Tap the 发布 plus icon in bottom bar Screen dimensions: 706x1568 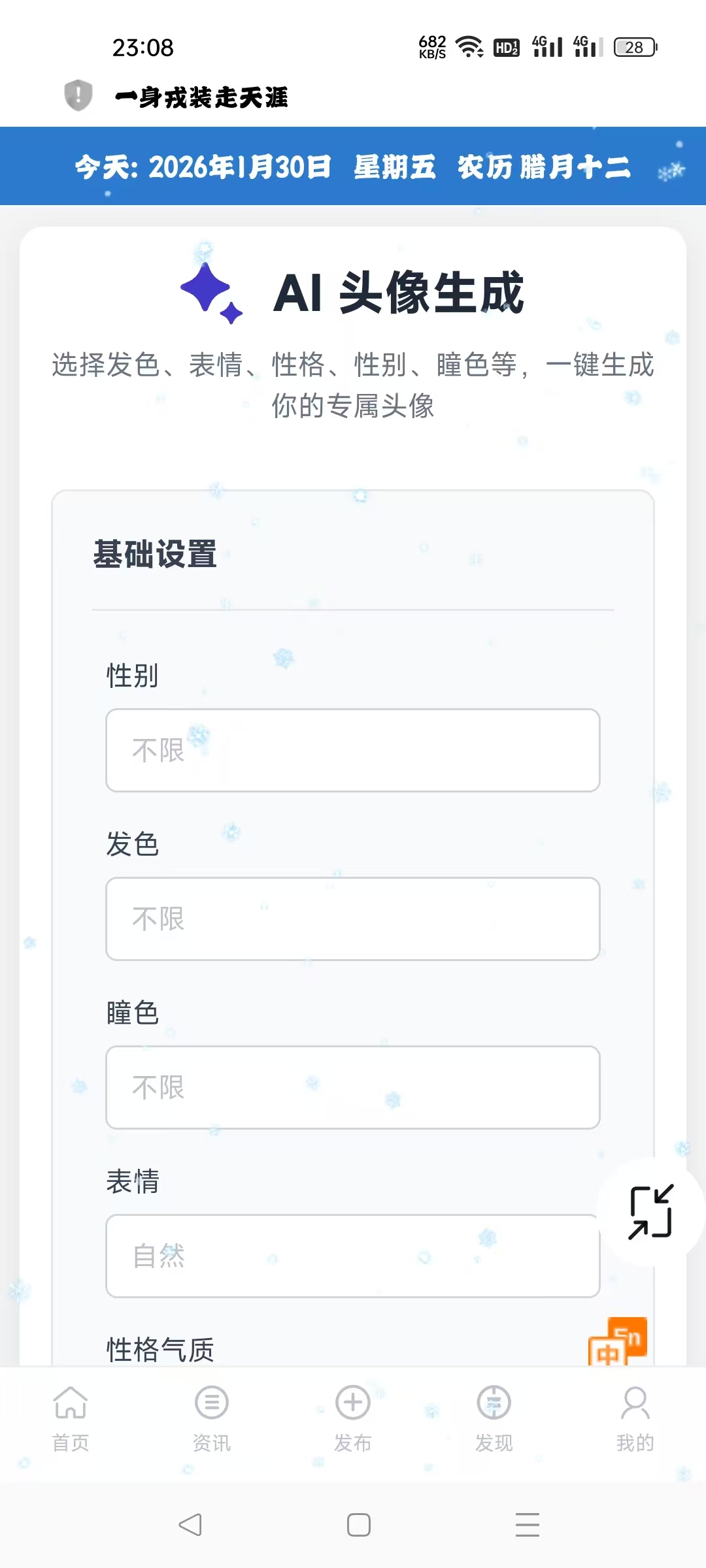point(352,1402)
